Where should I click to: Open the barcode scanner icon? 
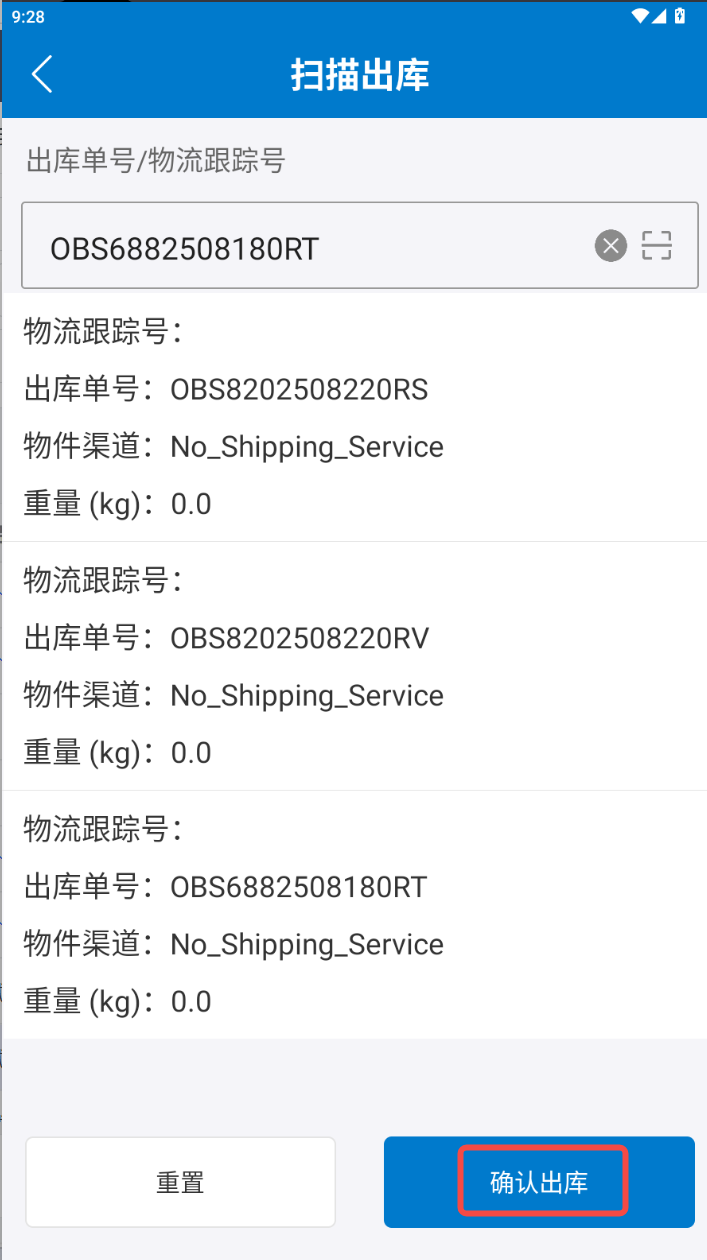pos(657,245)
